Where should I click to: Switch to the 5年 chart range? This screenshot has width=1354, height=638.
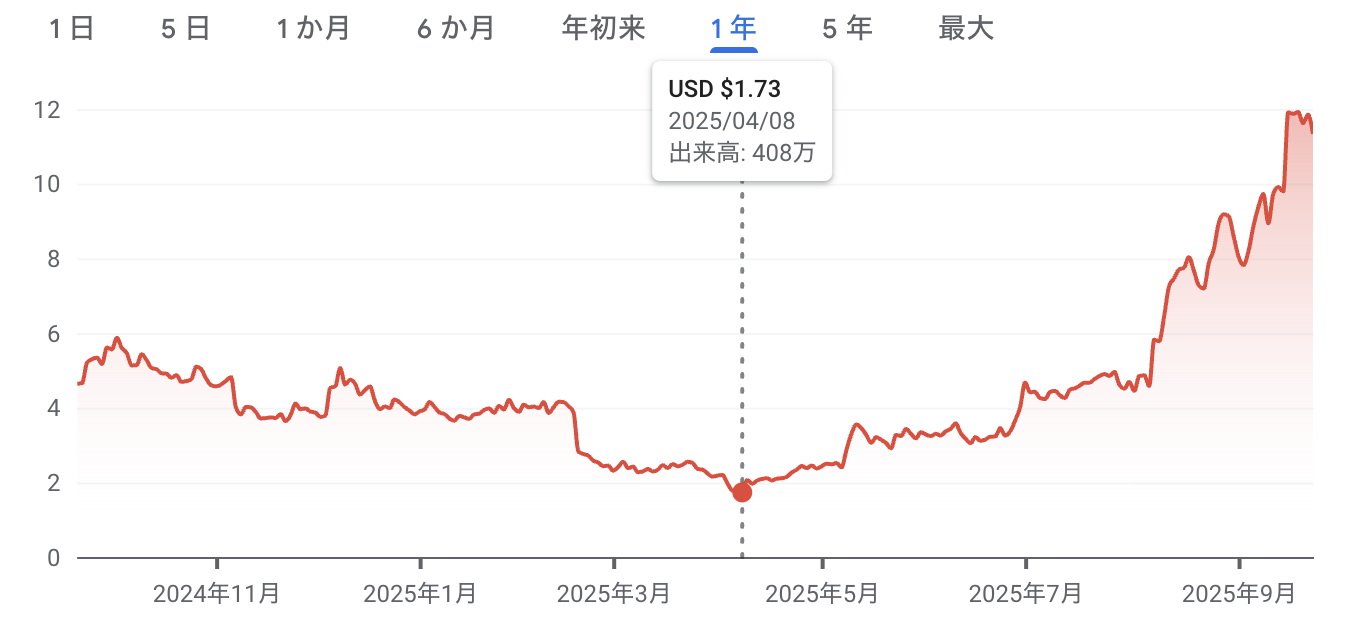click(847, 29)
